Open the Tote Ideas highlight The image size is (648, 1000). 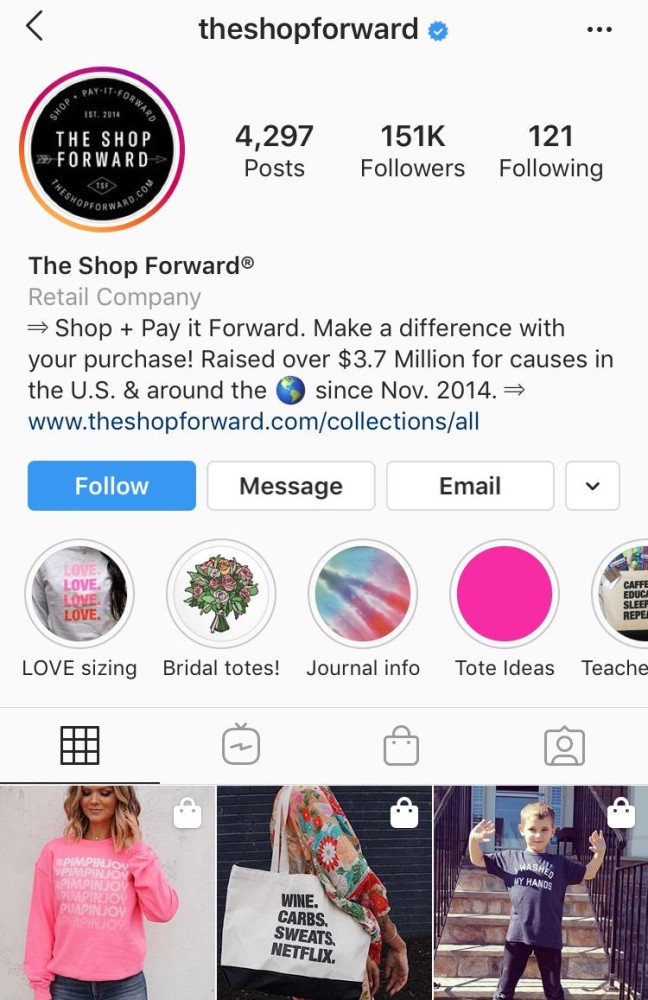click(505, 596)
